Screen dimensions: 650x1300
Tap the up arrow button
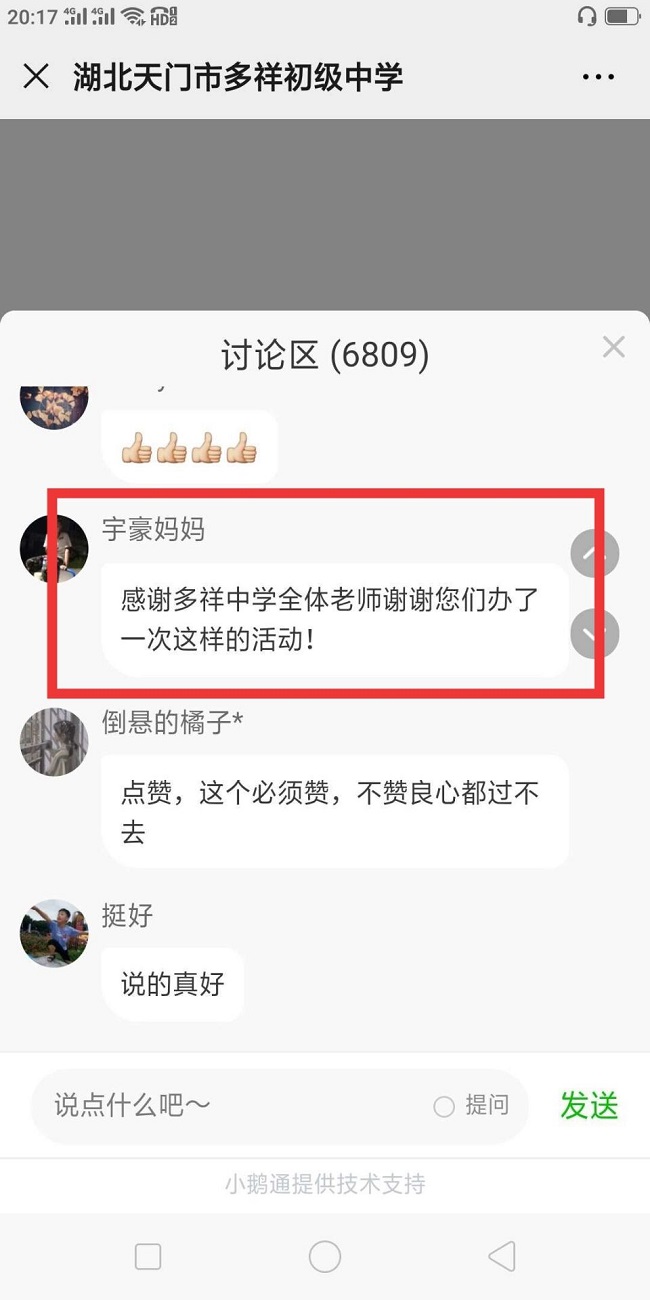595,552
